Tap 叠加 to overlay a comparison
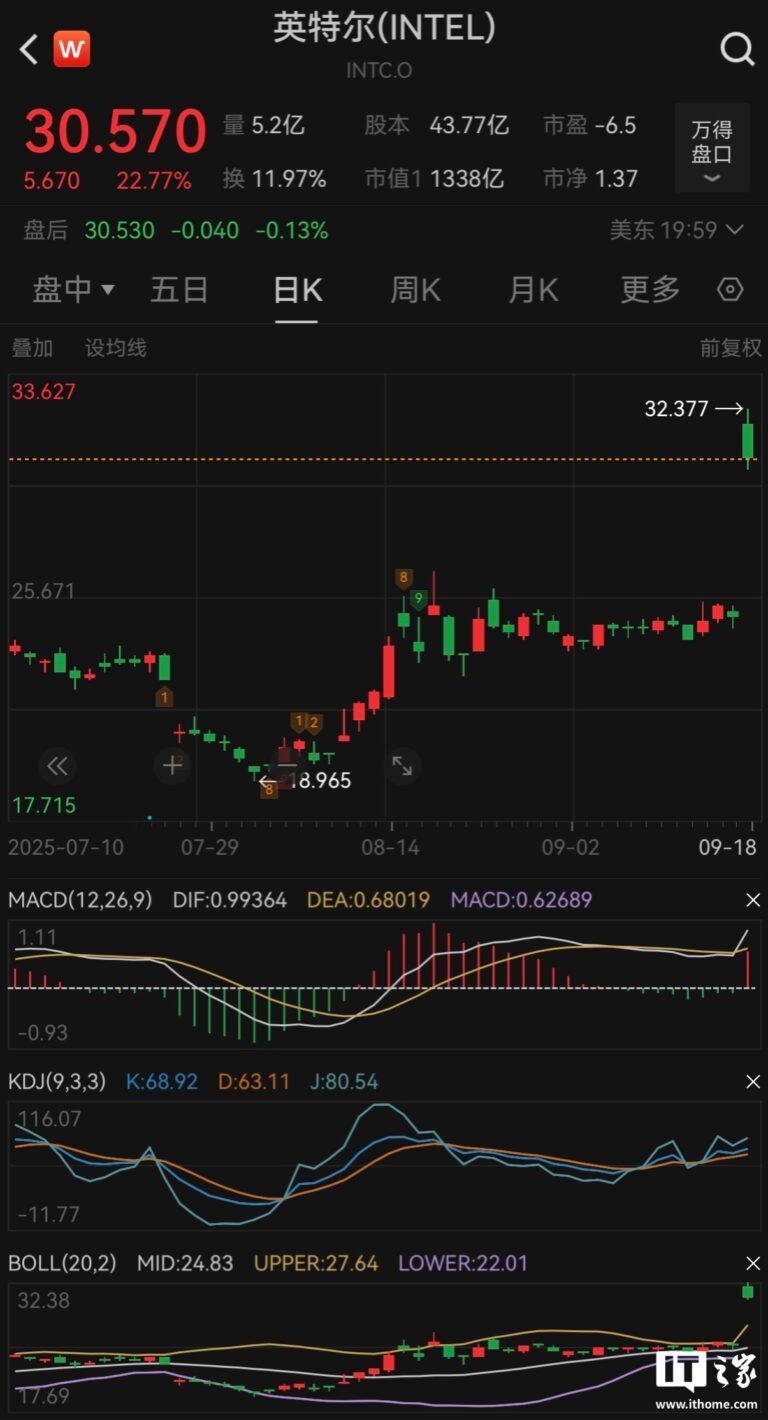The image size is (768, 1420). pos(32,348)
